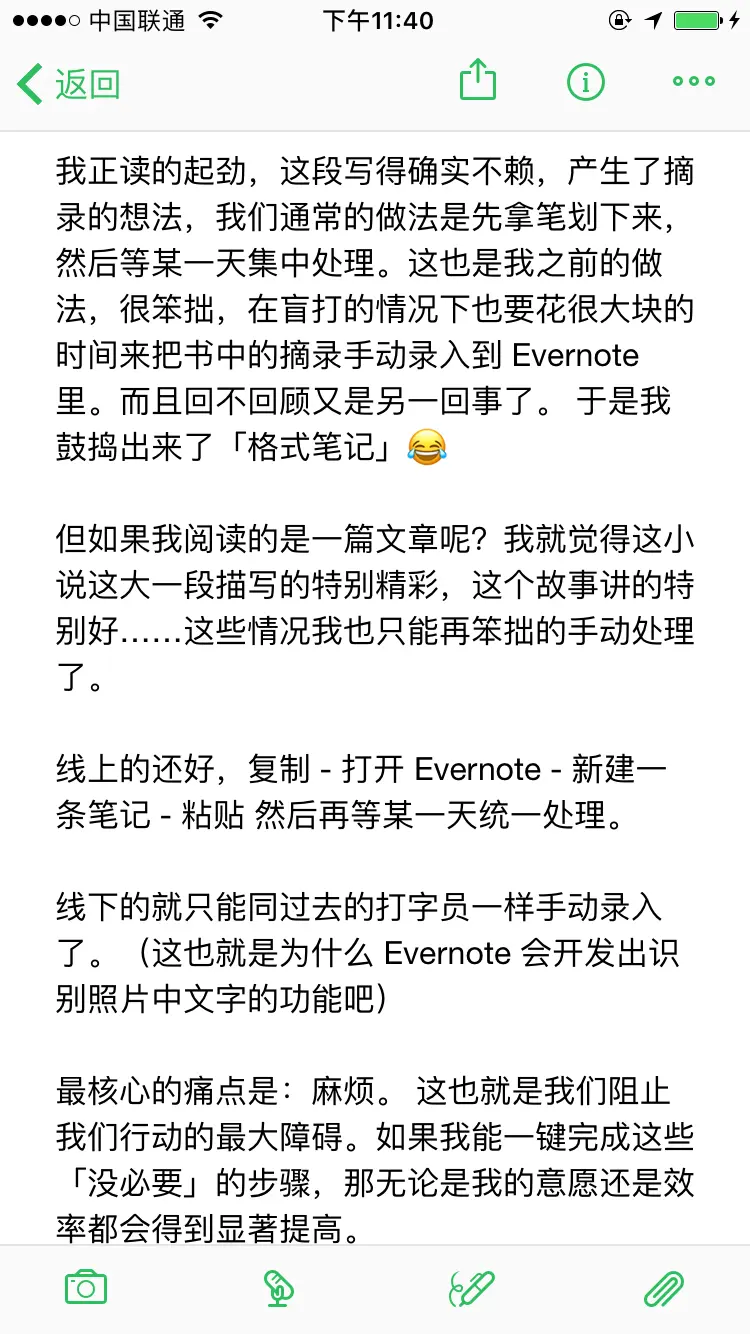Open the three-dot overflow menu

[694, 82]
